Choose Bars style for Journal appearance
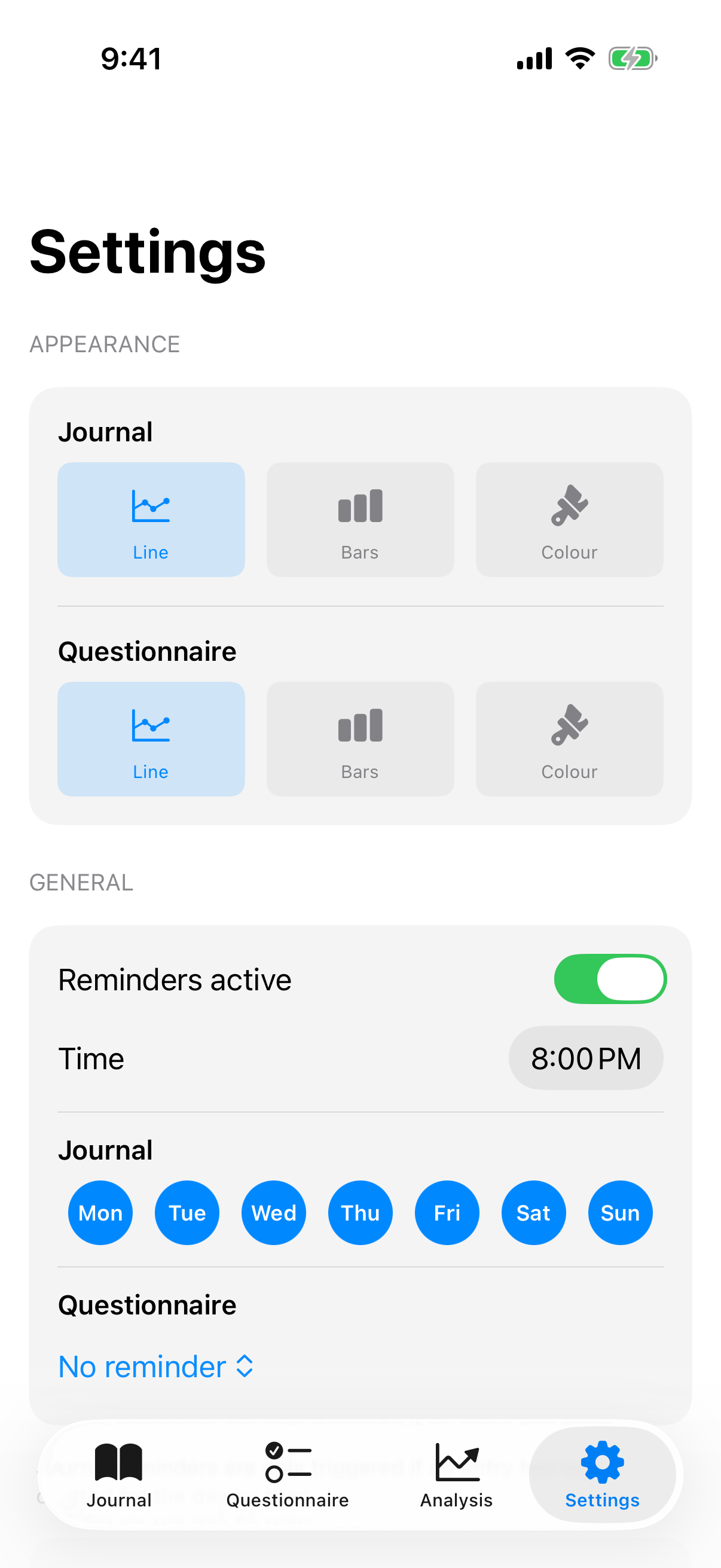Screen dimensions: 721x1568 click(x=360, y=519)
